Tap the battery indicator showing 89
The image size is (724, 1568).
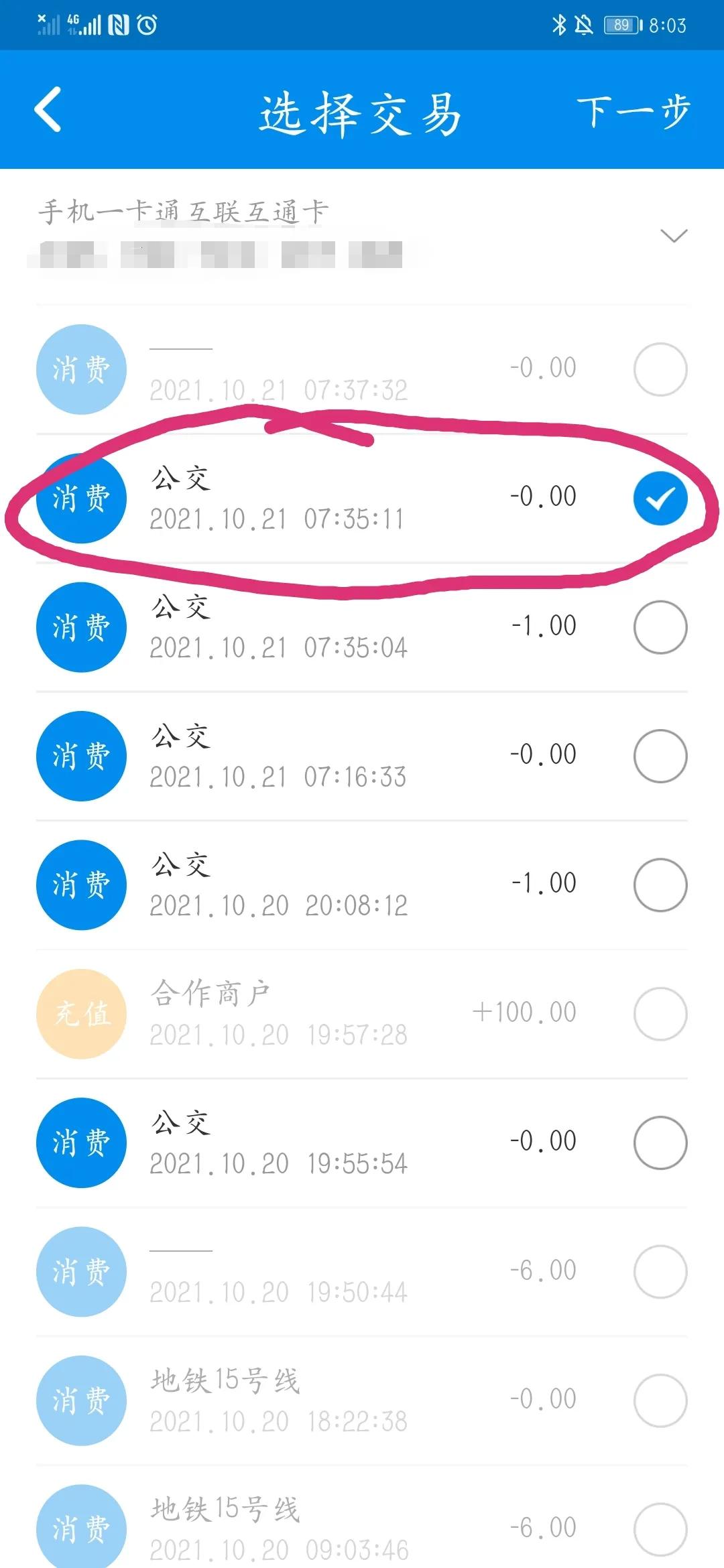(x=619, y=25)
